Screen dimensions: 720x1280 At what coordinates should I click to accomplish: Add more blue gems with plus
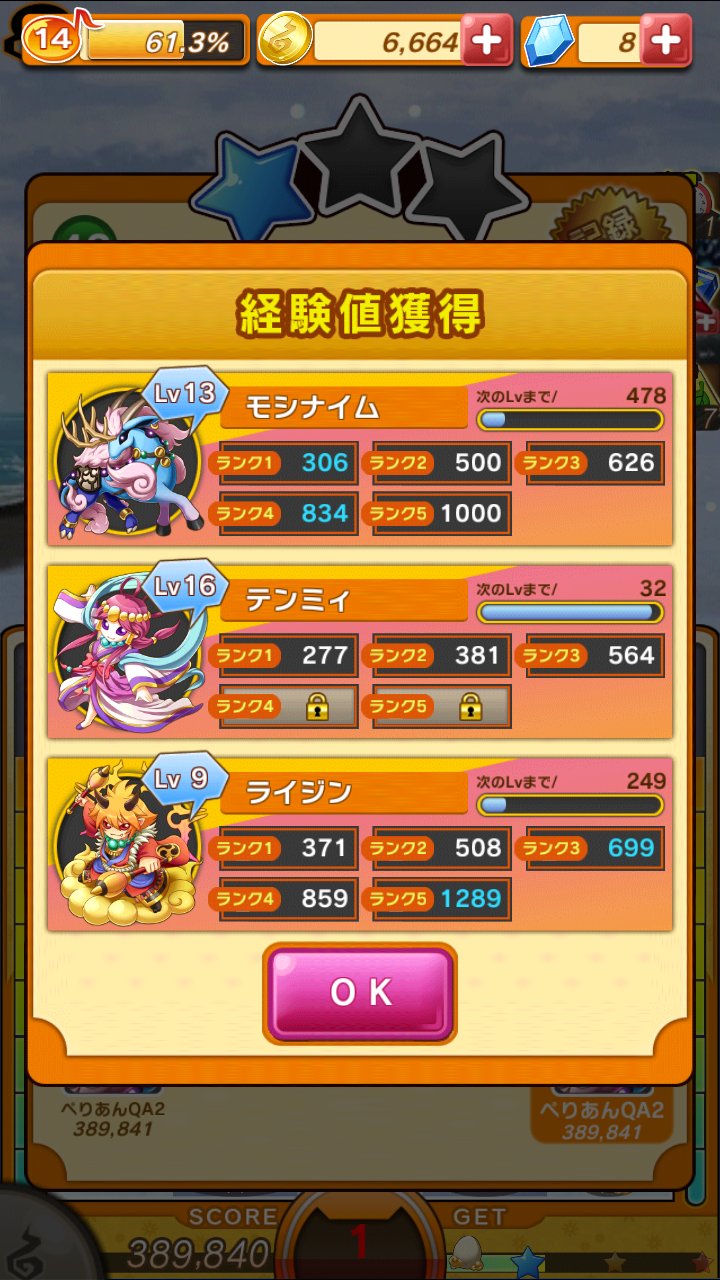click(665, 41)
